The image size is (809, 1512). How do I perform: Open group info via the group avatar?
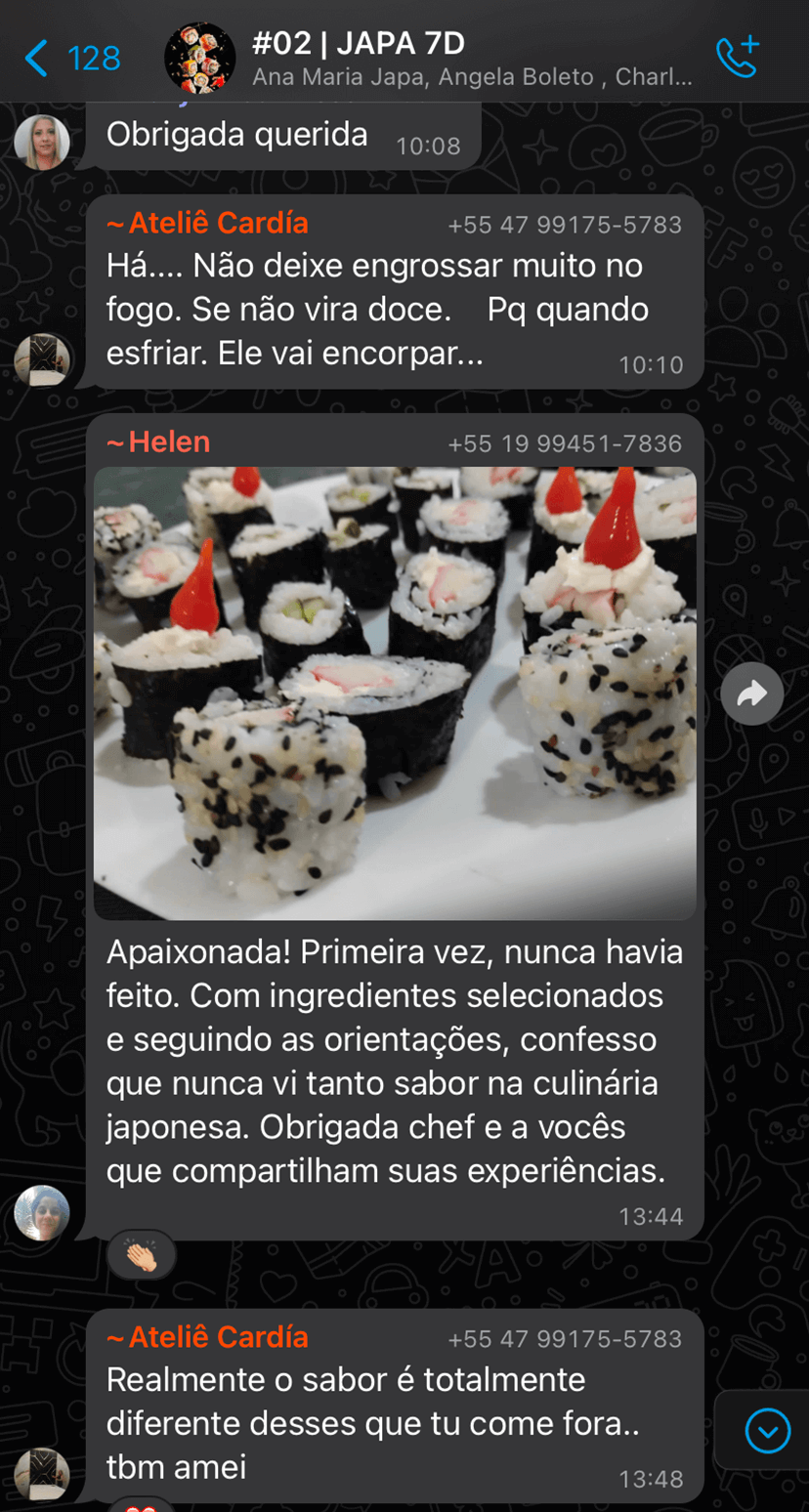(x=198, y=59)
